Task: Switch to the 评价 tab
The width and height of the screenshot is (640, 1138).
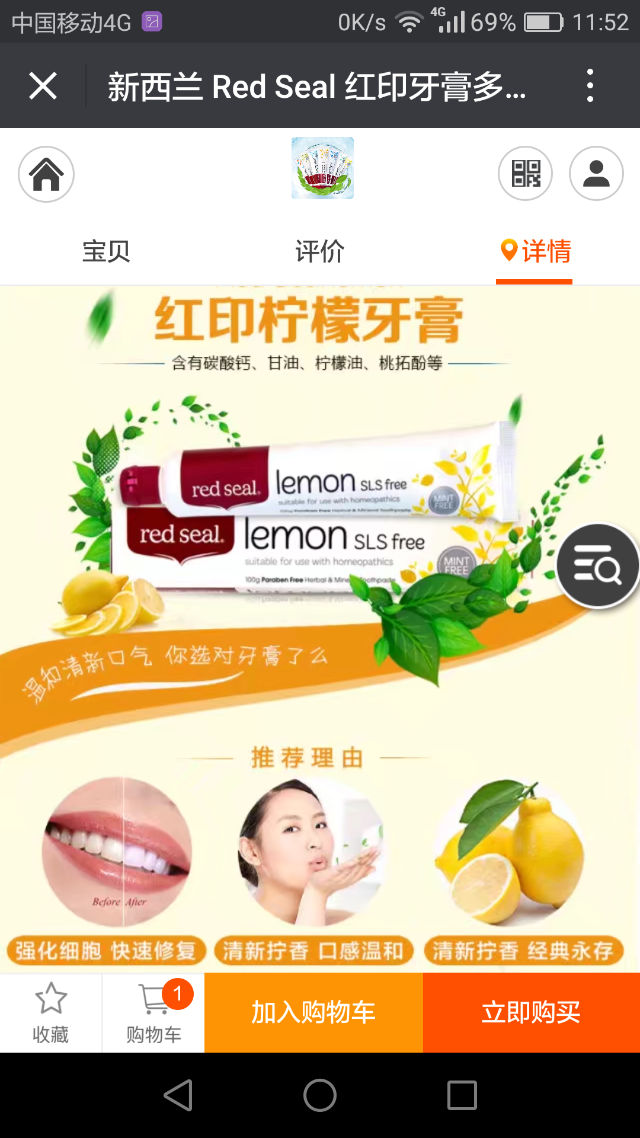Action: (x=319, y=251)
